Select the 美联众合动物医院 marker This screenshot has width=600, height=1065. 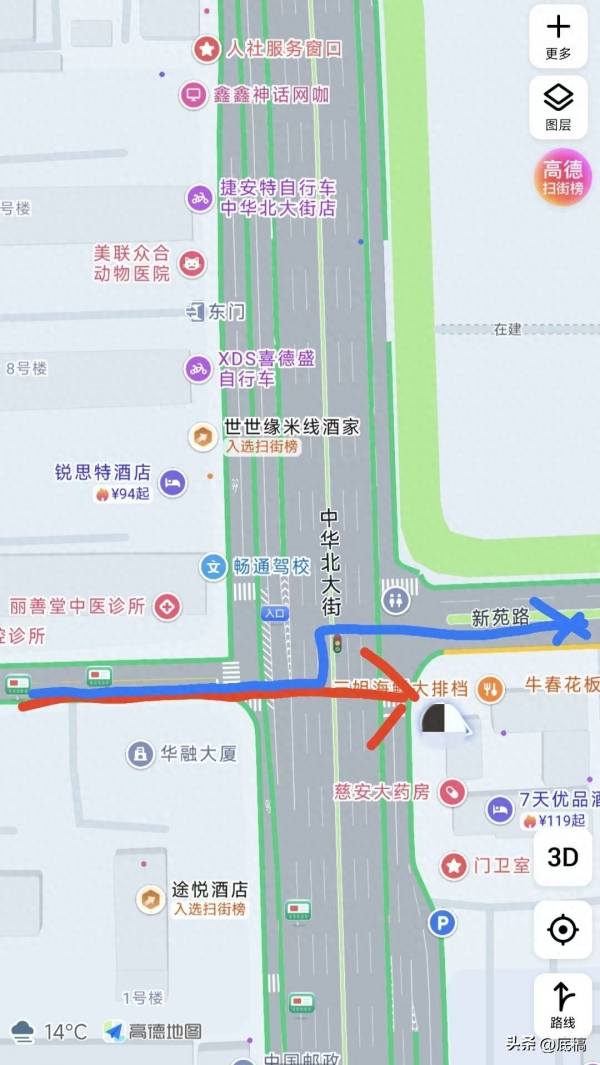191,264
